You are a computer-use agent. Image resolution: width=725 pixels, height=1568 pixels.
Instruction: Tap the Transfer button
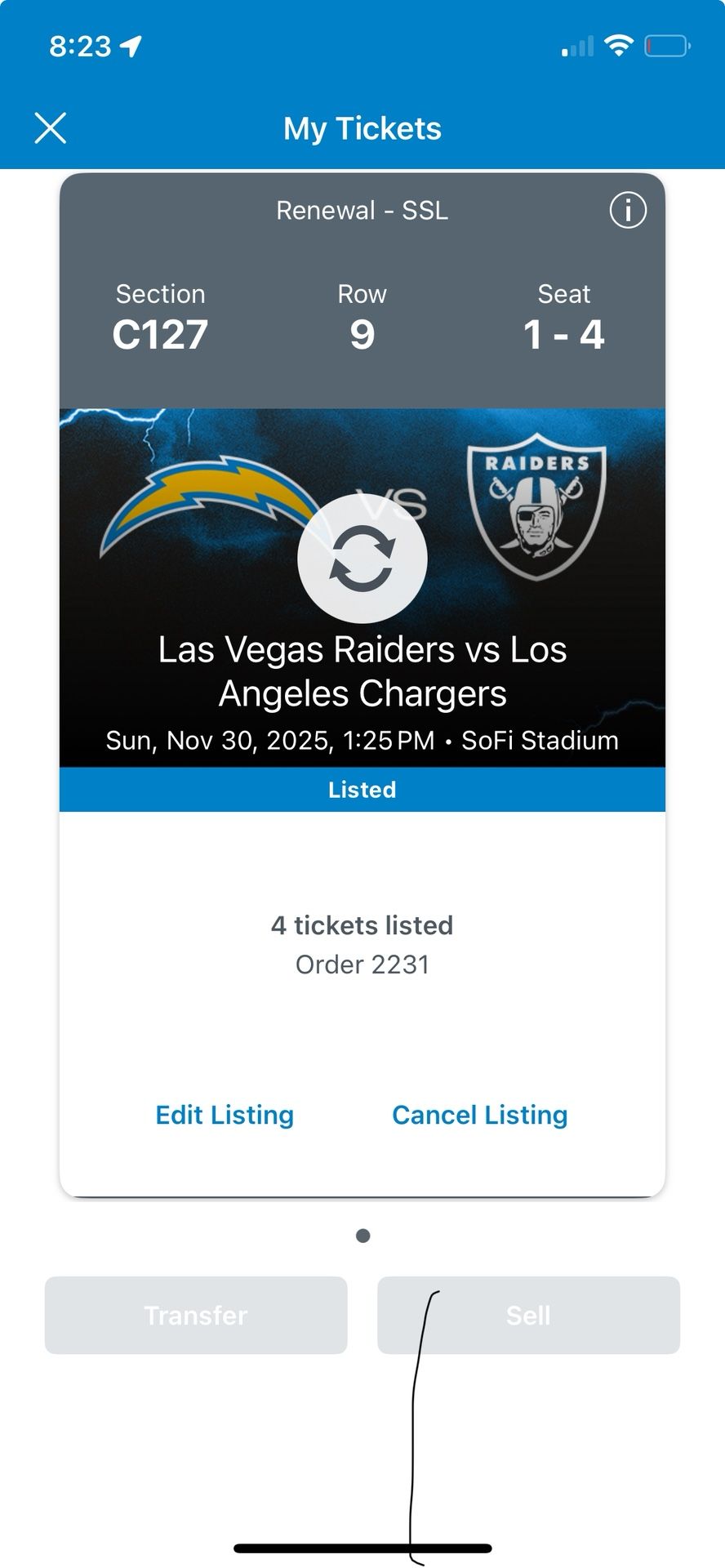point(195,1315)
